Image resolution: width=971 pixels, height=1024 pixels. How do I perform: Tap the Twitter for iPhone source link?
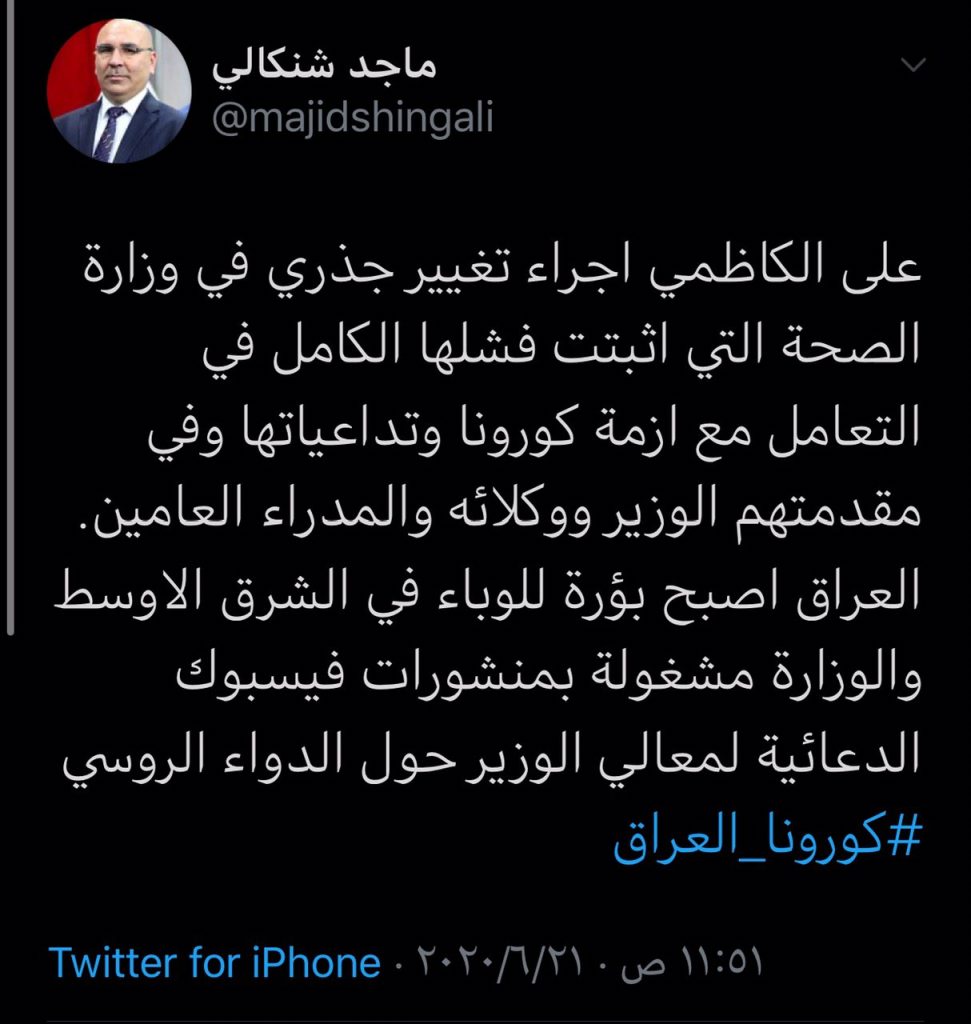pos(216,963)
